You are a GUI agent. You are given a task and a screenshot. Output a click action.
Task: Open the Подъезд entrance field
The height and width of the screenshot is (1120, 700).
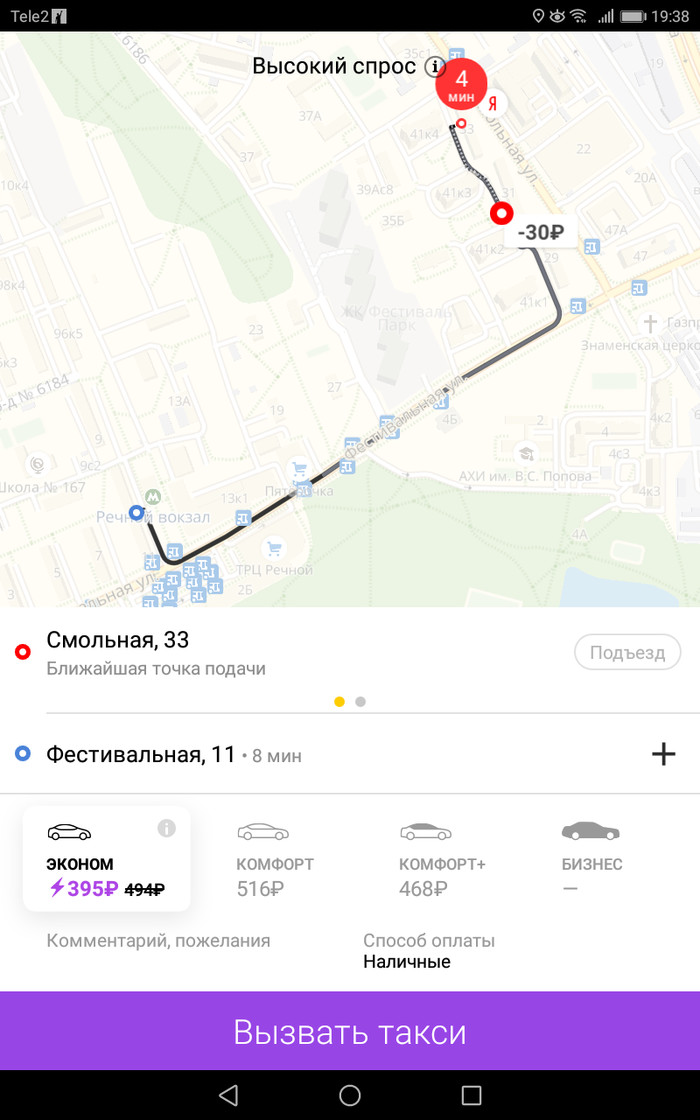[627, 652]
